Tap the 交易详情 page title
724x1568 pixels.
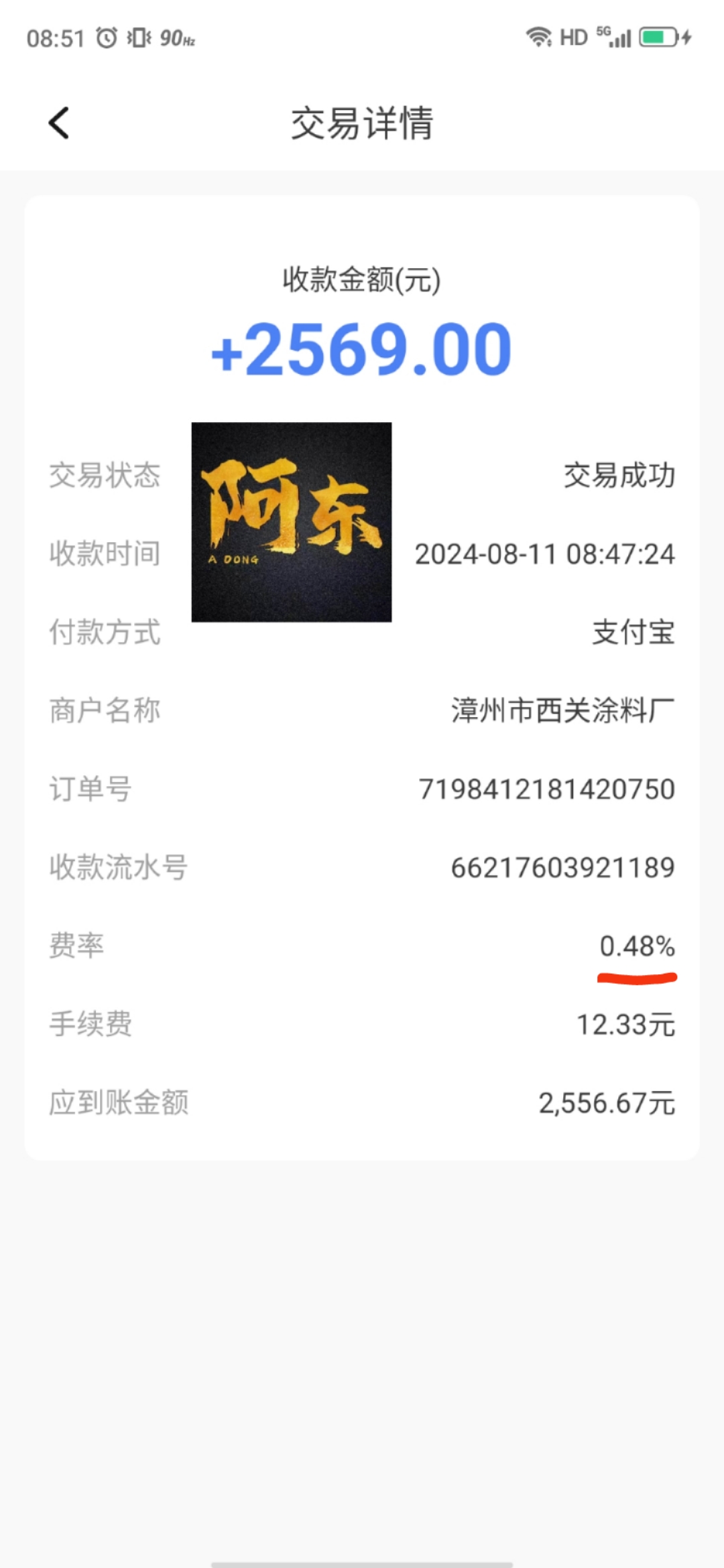coord(362,124)
